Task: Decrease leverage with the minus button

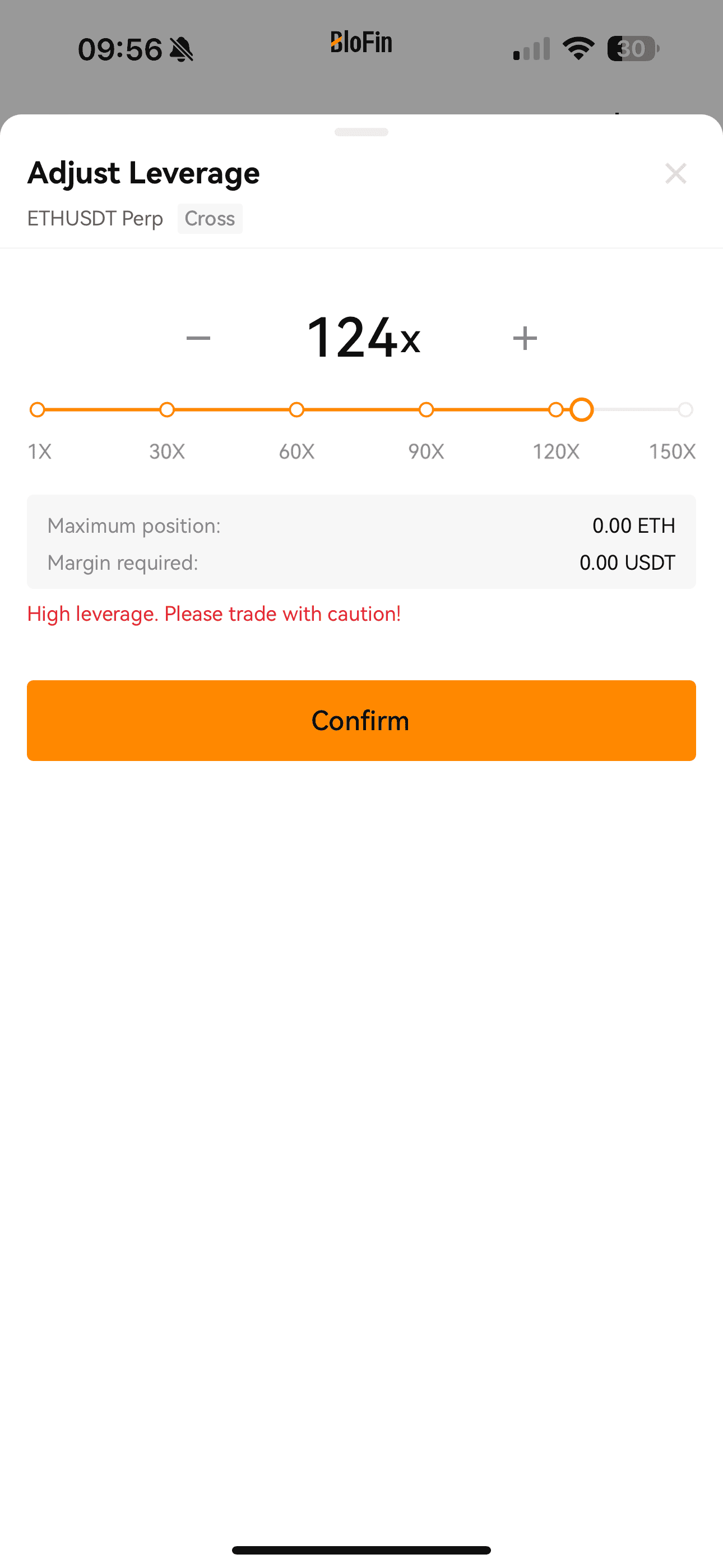Action: [x=198, y=338]
